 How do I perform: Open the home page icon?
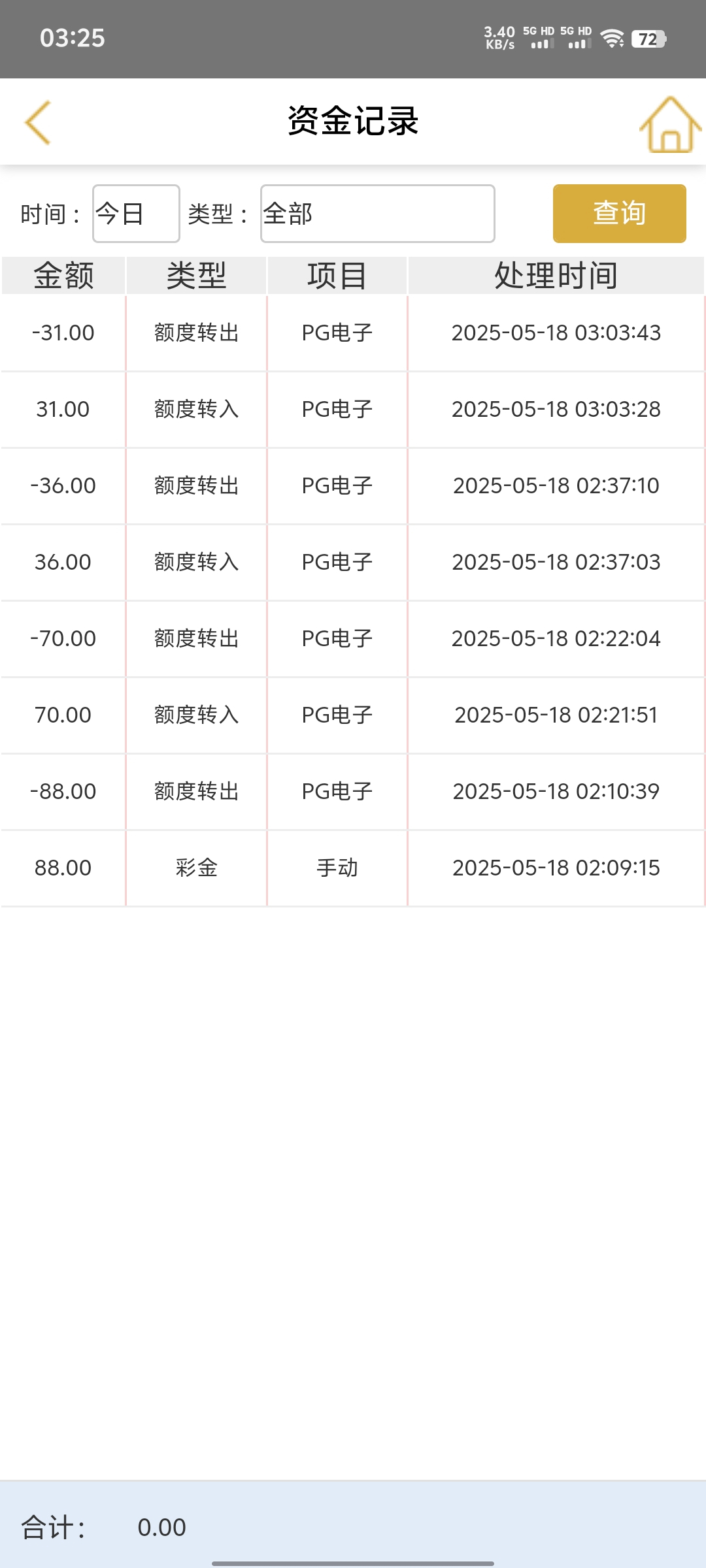tap(669, 124)
